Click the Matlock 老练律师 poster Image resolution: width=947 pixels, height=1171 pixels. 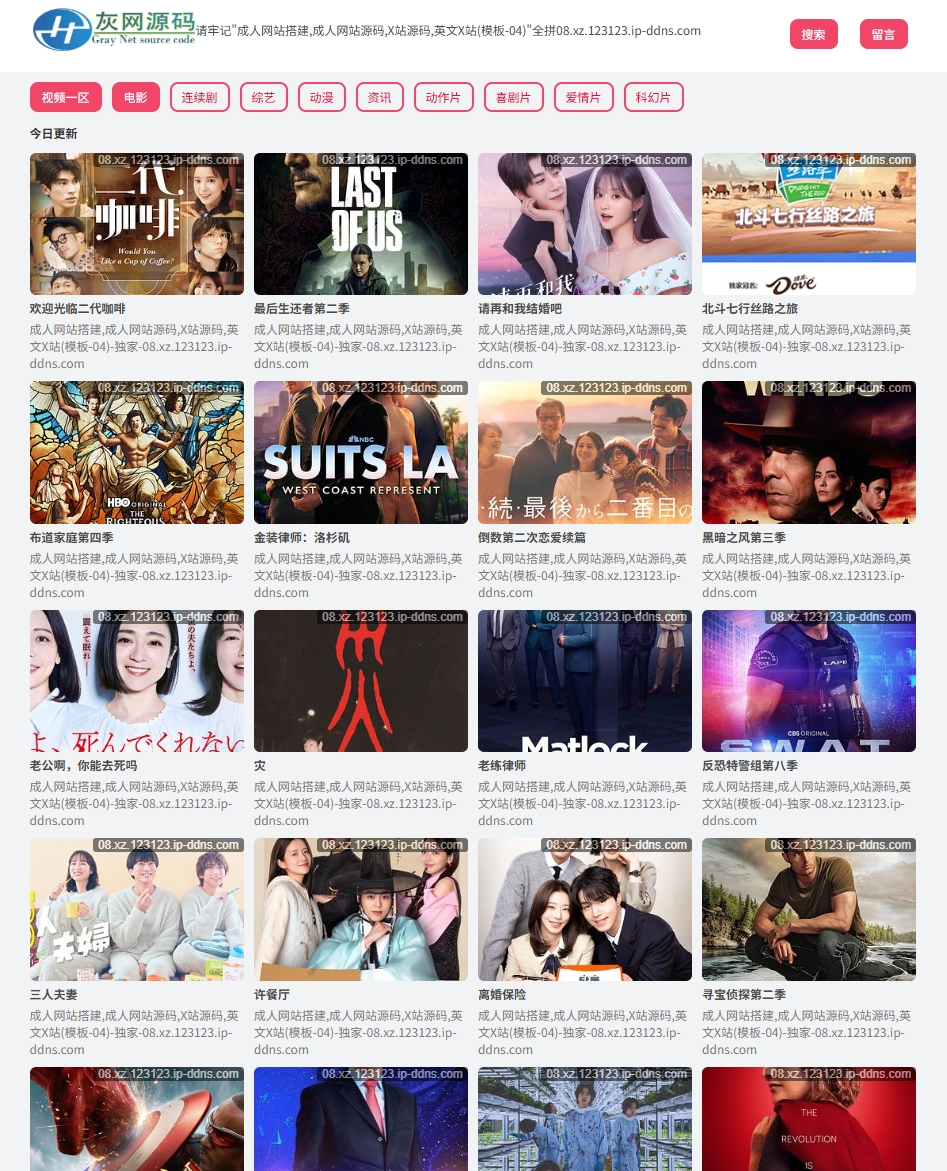(x=585, y=681)
